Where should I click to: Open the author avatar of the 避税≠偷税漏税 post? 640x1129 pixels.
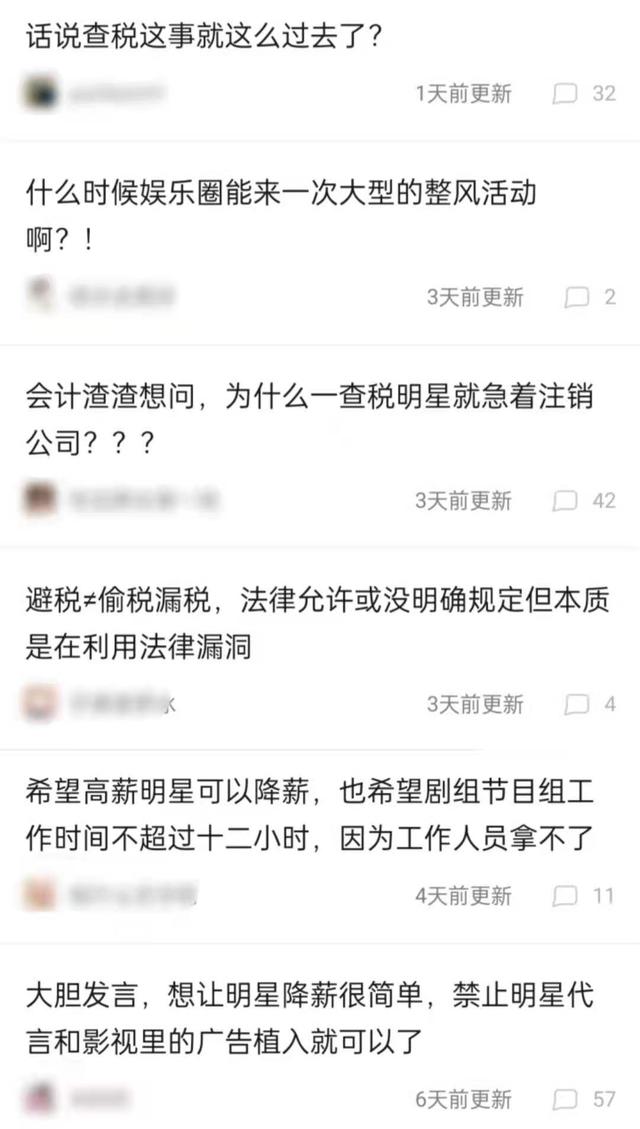[x=40, y=704]
